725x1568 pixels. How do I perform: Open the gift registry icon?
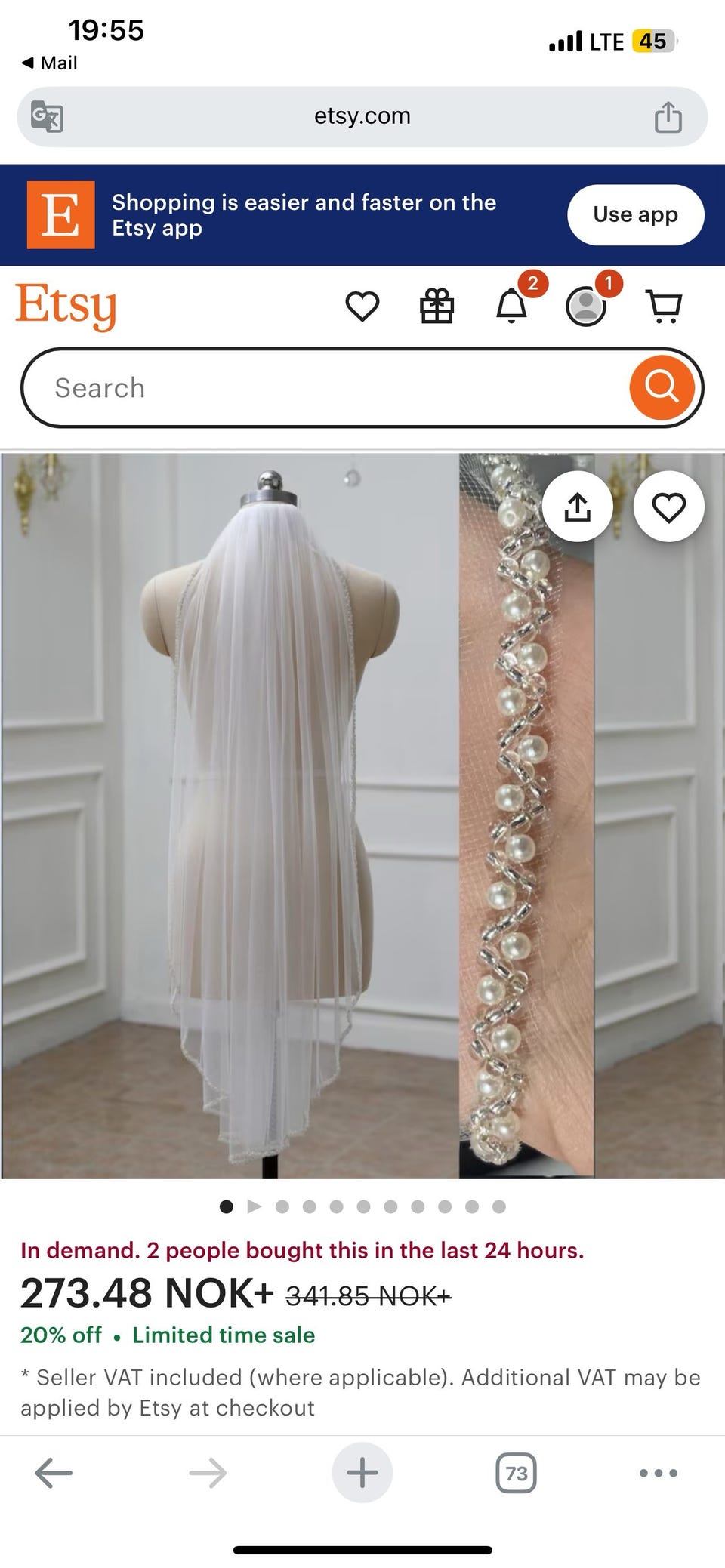click(x=438, y=306)
